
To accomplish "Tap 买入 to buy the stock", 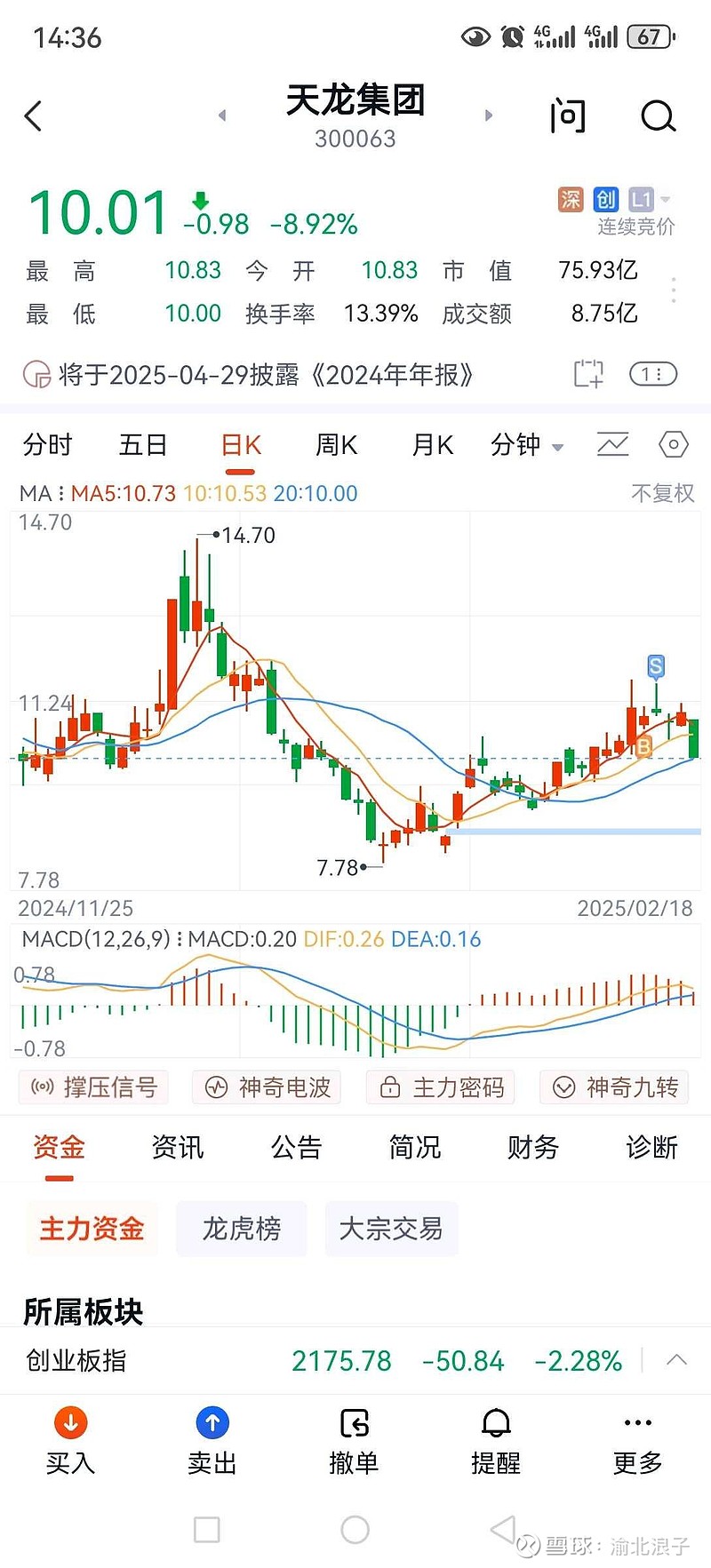I will (x=70, y=1441).
